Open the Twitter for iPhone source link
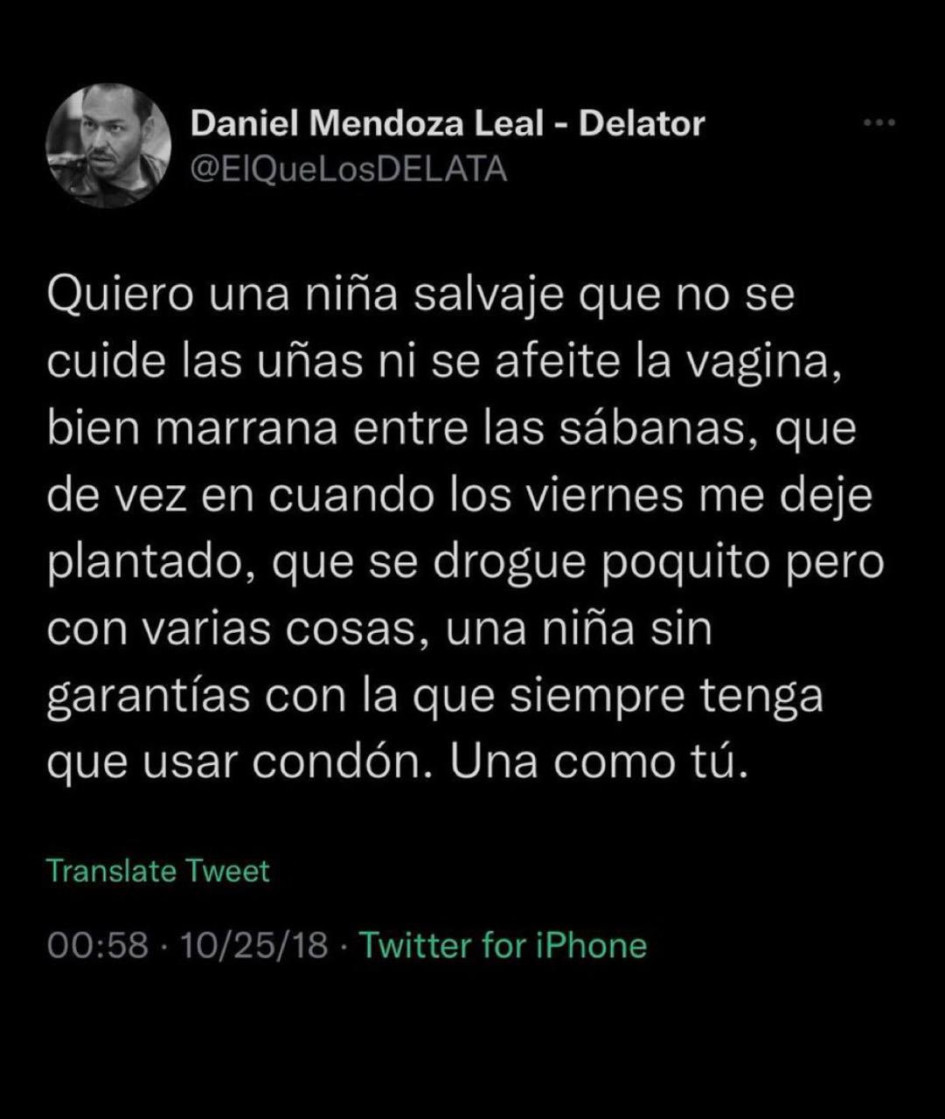This screenshot has height=1119, width=945. tap(502, 945)
